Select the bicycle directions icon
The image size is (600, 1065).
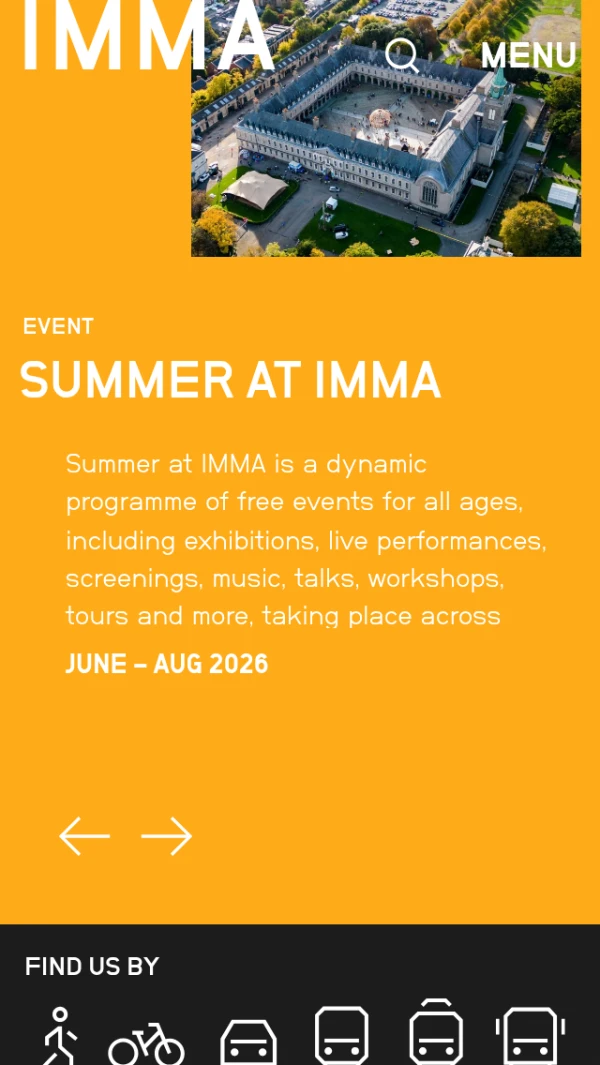(146, 1043)
